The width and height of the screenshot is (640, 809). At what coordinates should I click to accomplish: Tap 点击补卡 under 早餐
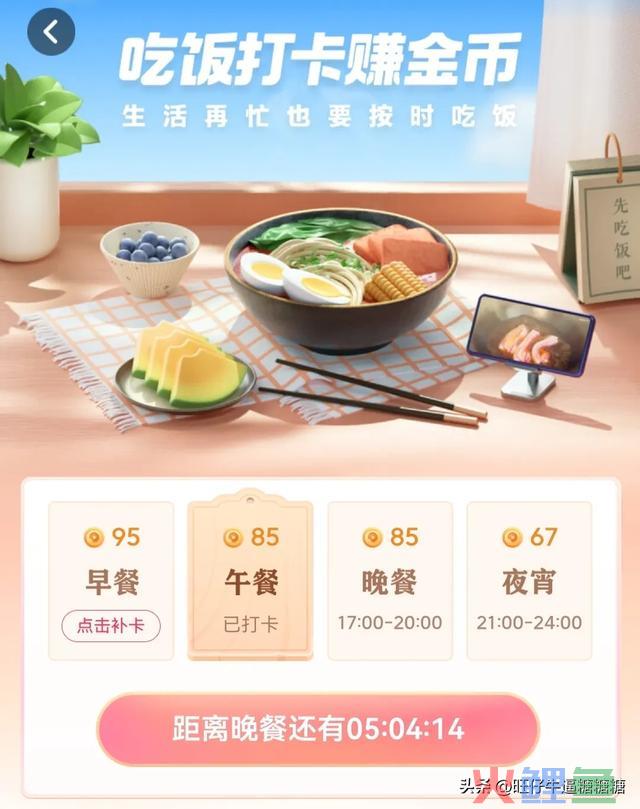[x=111, y=625]
